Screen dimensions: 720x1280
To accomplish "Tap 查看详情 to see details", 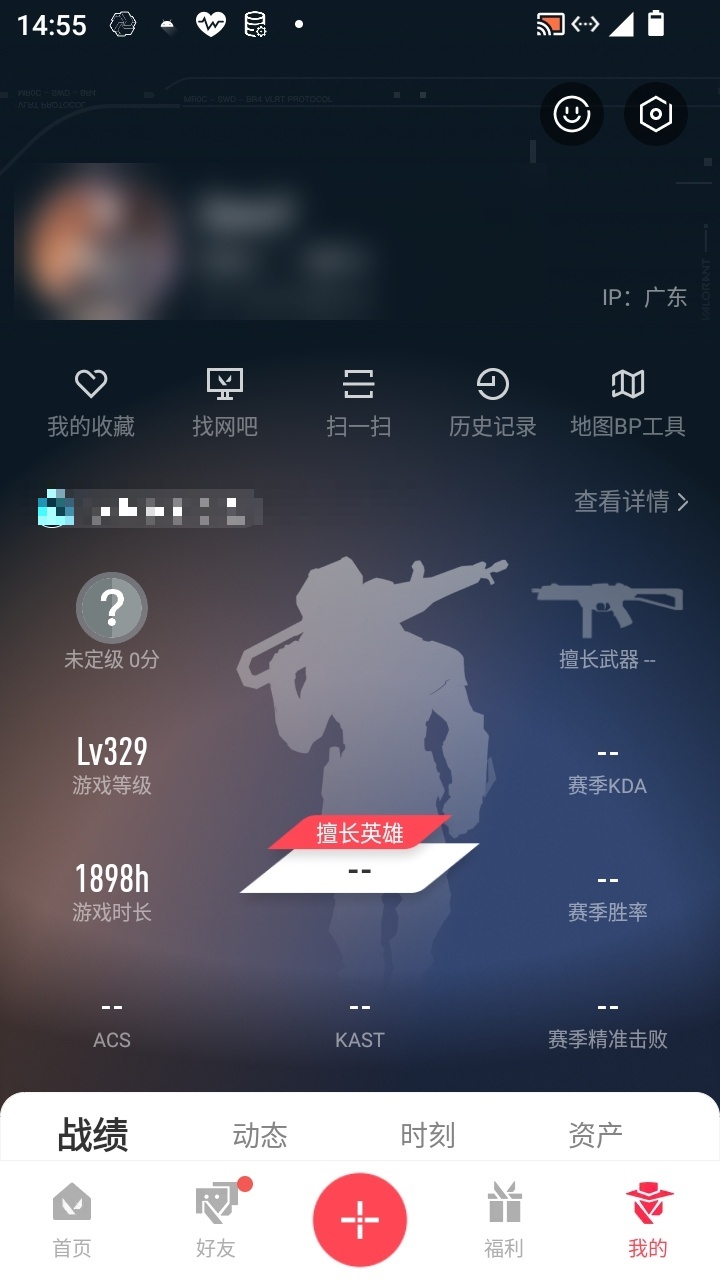I will click(x=631, y=501).
